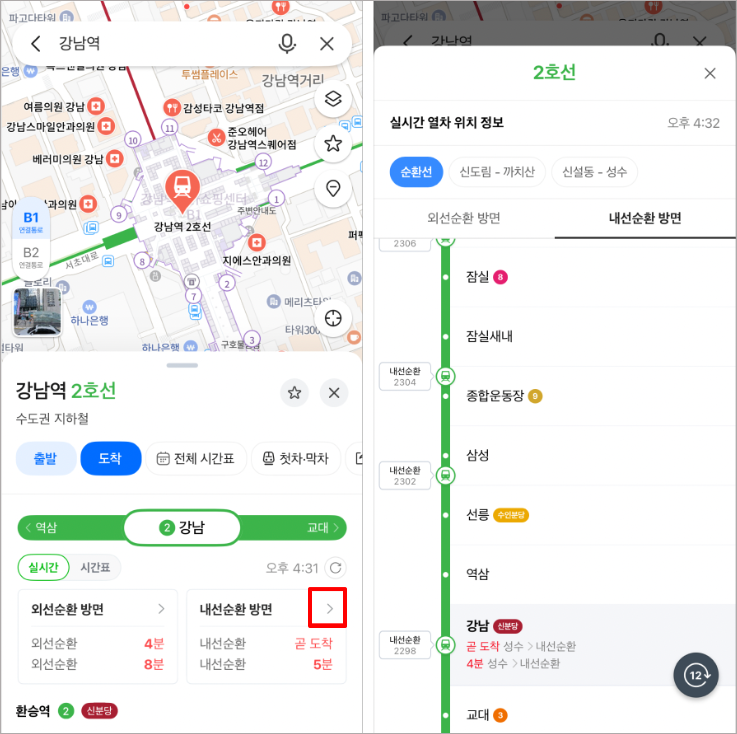Image resolution: width=737 pixels, height=734 pixels.
Task: Refresh arrival times next to 오후 4:31
Action: pyautogui.click(x=336, y=568)
